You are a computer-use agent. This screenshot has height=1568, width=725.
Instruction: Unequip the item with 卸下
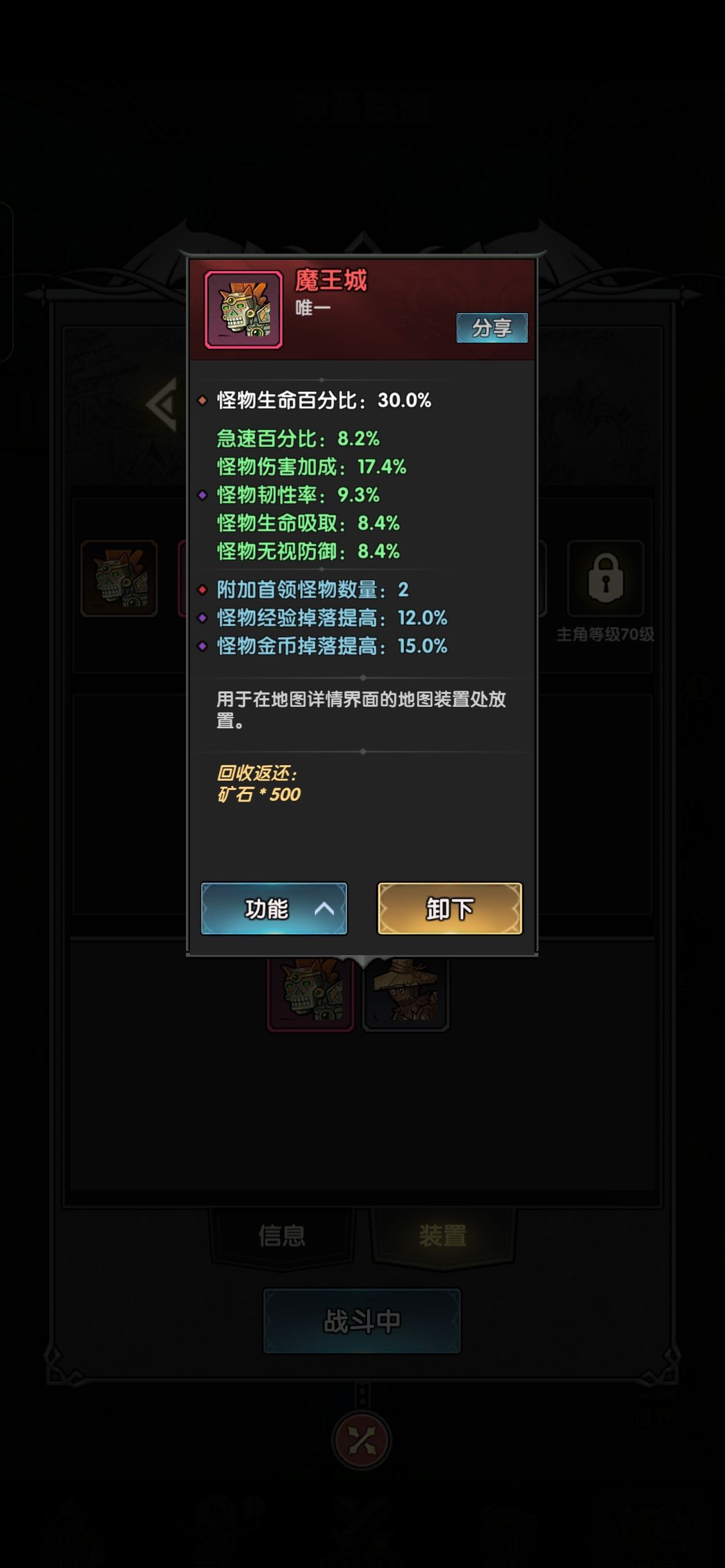(449, 909)
